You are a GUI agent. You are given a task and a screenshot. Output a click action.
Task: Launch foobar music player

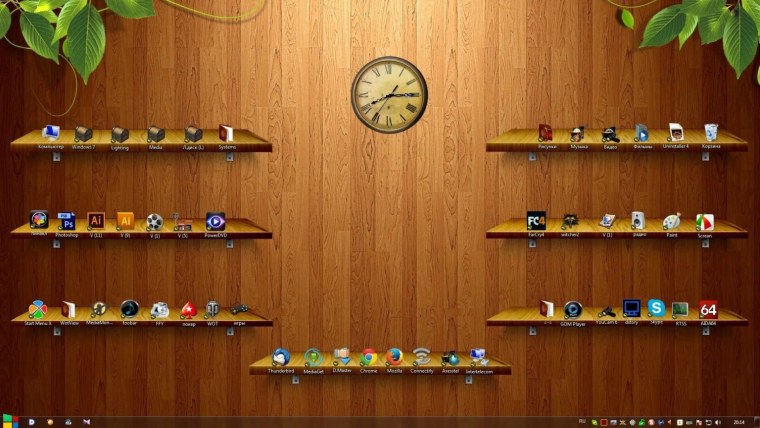pyautogui.click(x=129, y=309)
